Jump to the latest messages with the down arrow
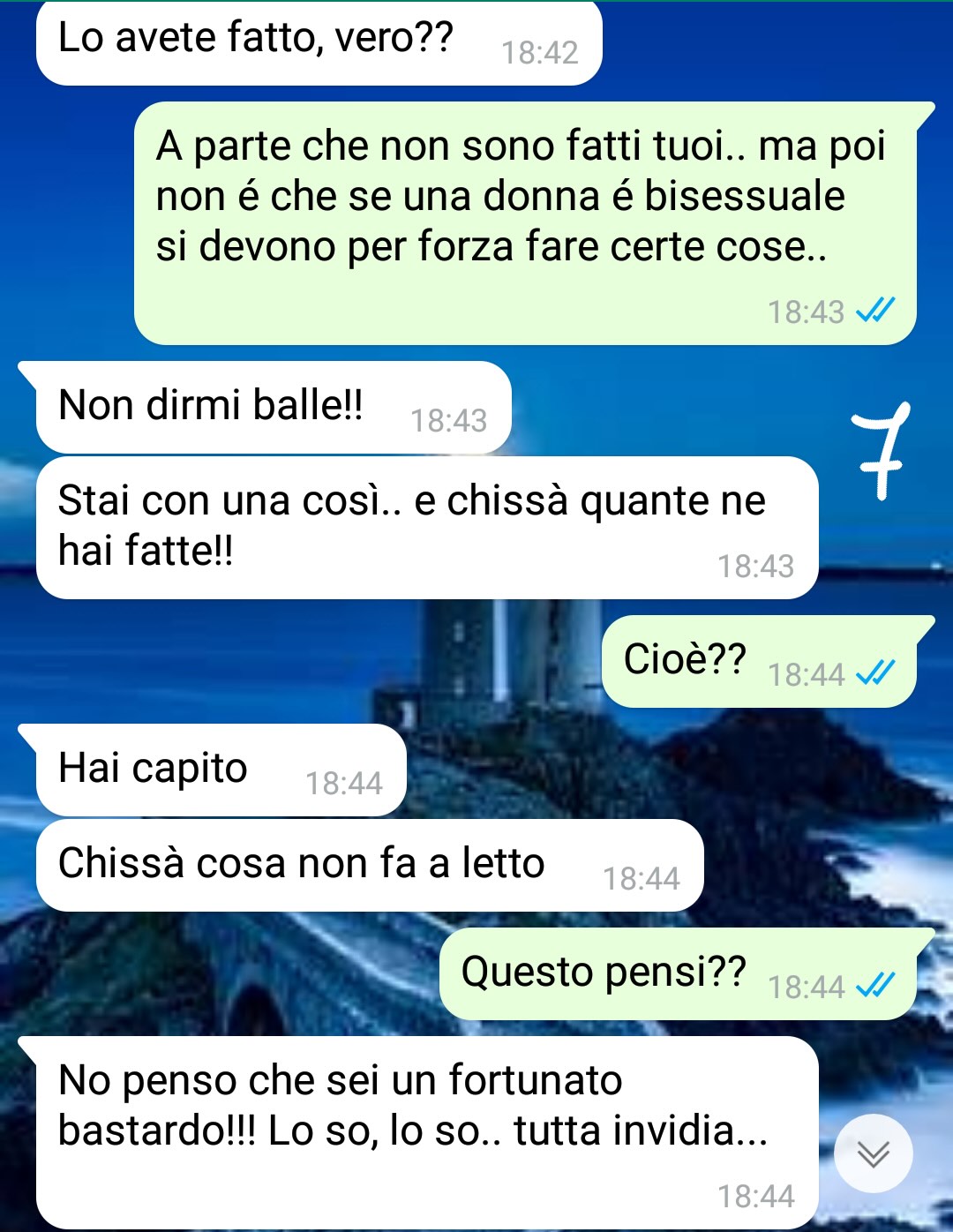 point(873,1153)
